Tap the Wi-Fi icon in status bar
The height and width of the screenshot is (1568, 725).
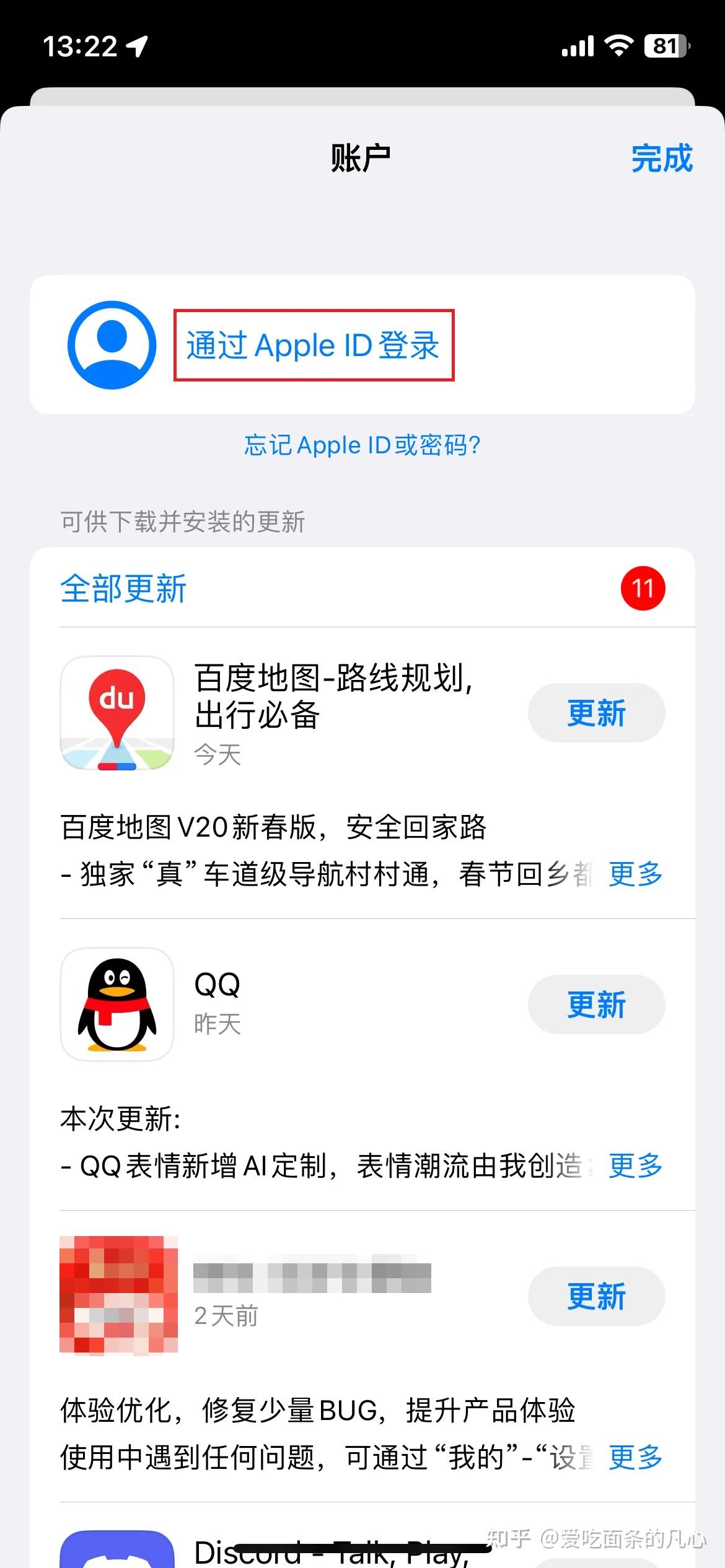[x=618, y=45]
